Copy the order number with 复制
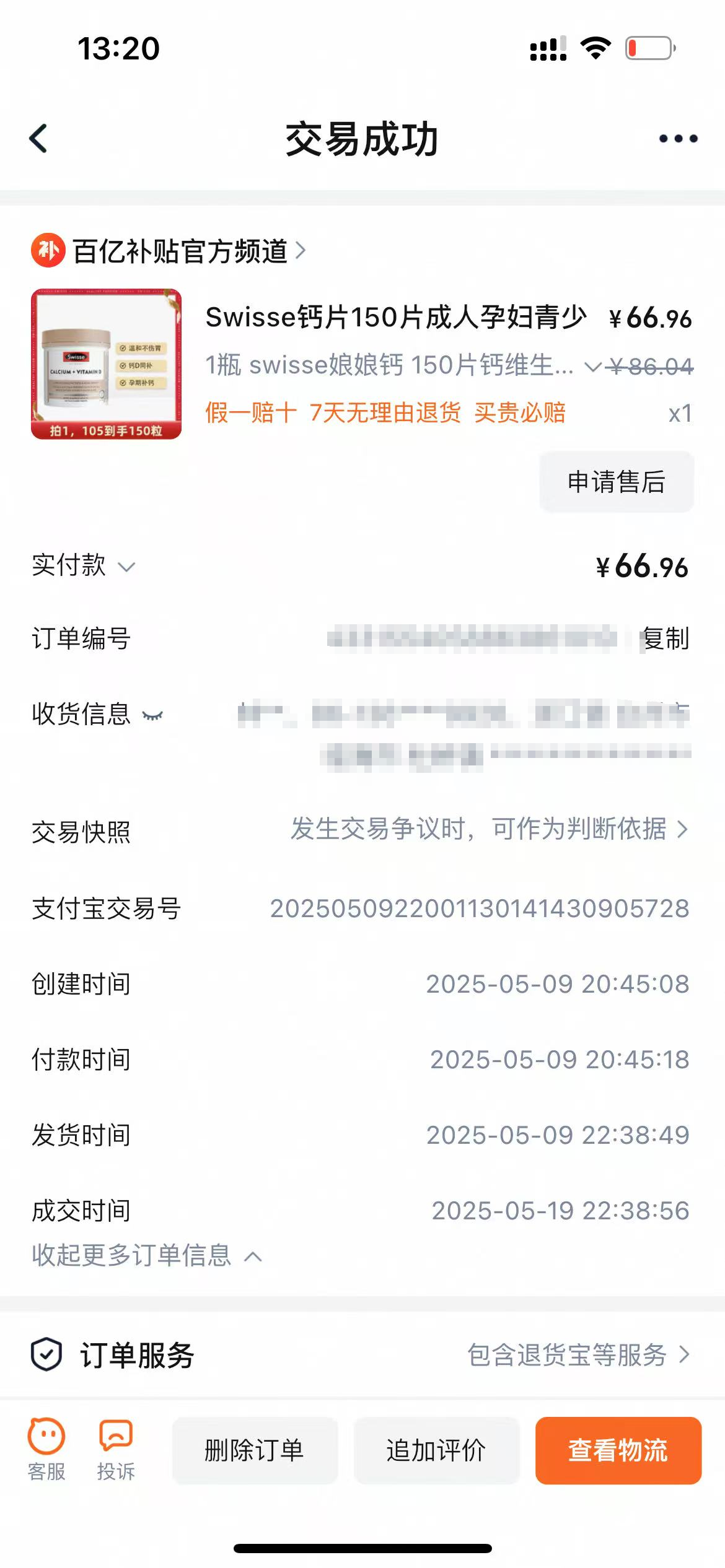This screenshot has height=1568, width=725. [666, 638]
